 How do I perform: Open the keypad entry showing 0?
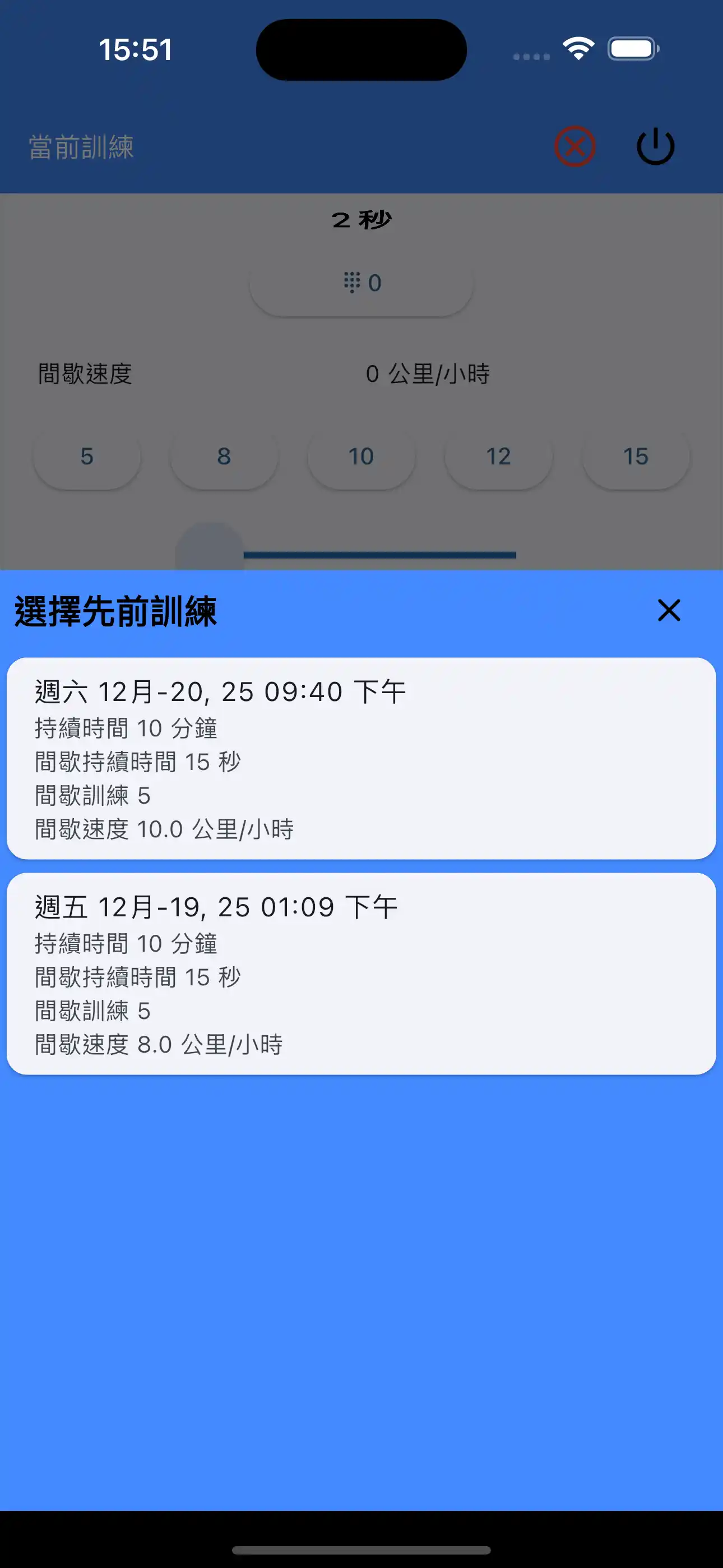[361, 282]
